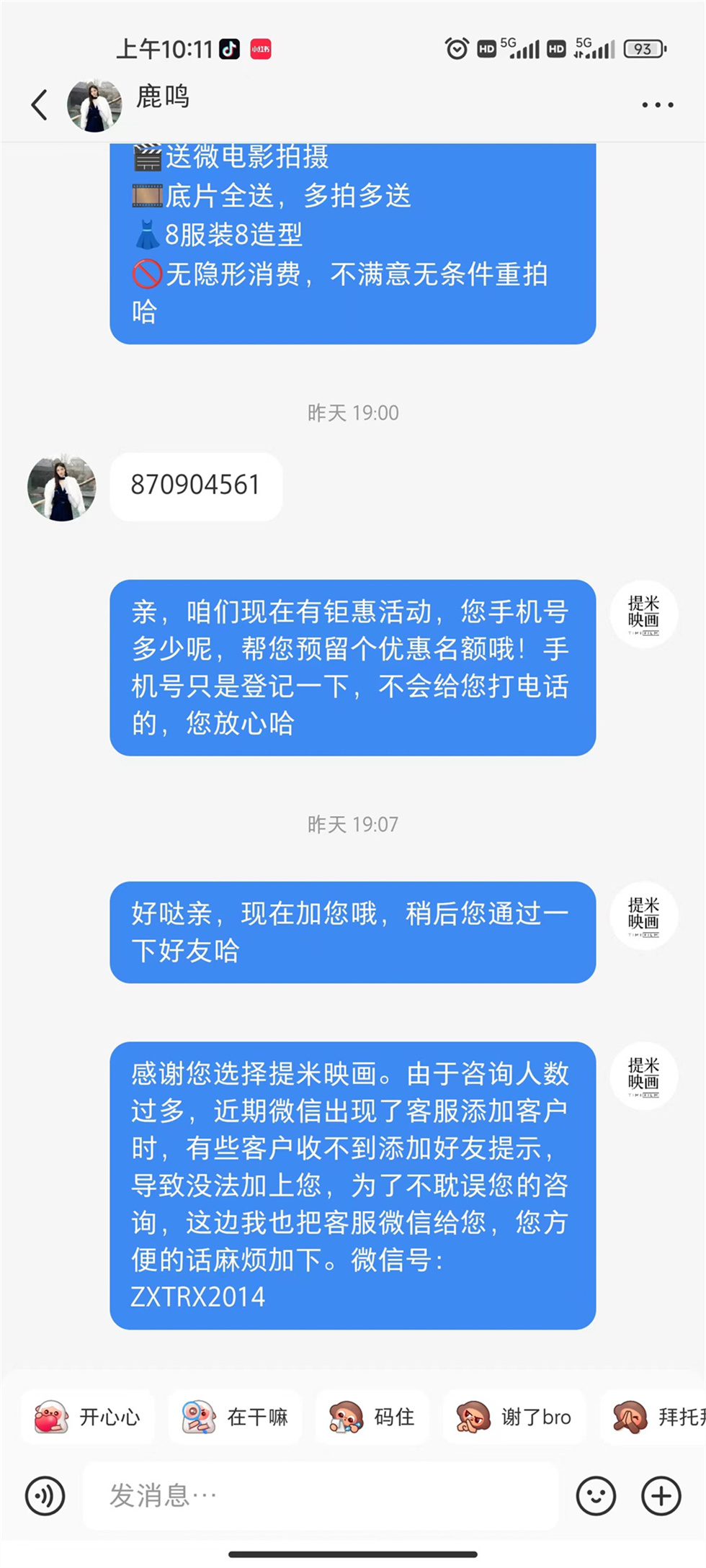Open the emoji picker
This screenshot has width=706, height=1568.
(596, 1496)
